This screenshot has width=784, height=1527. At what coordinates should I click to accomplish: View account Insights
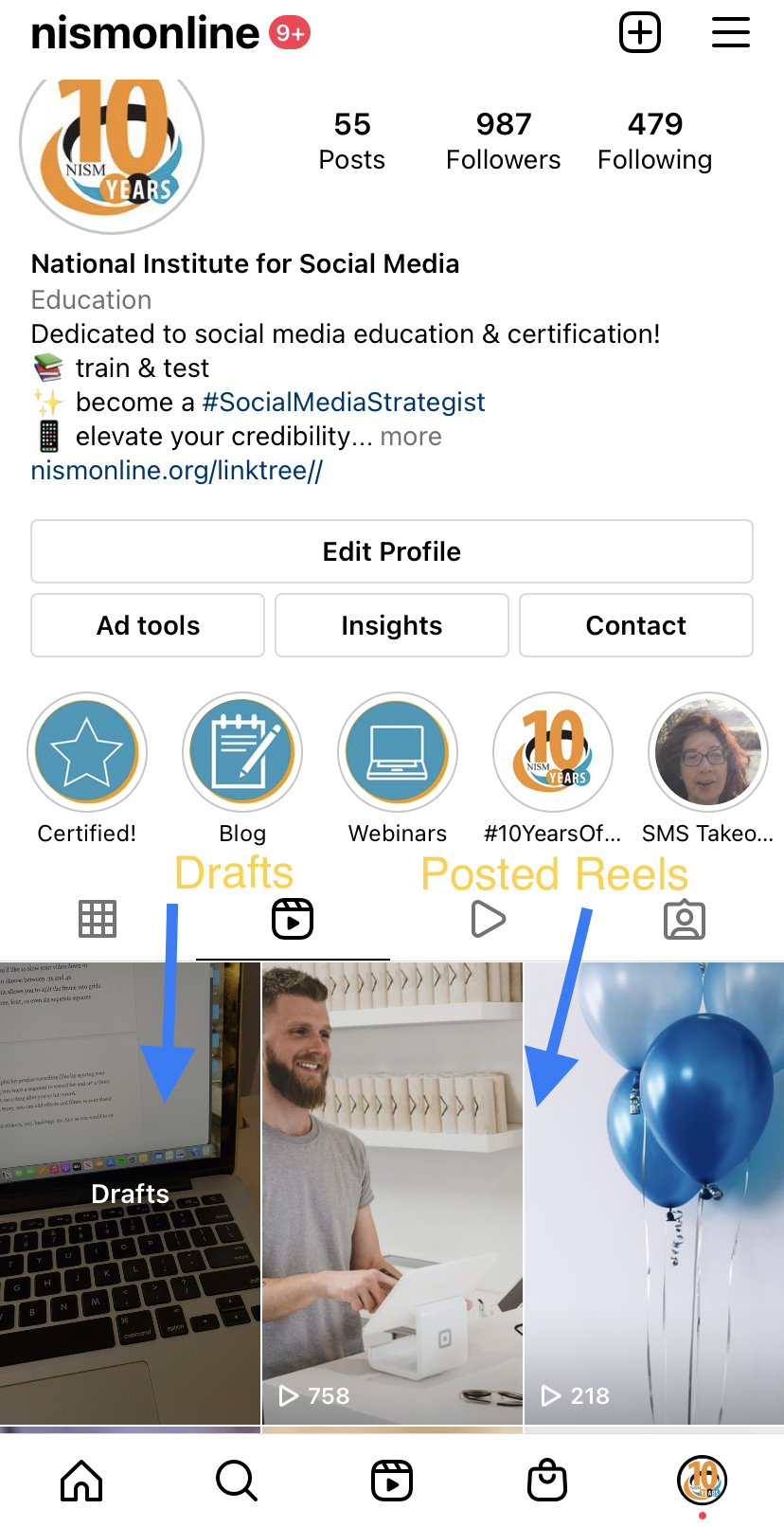click(x=392, y=625)
